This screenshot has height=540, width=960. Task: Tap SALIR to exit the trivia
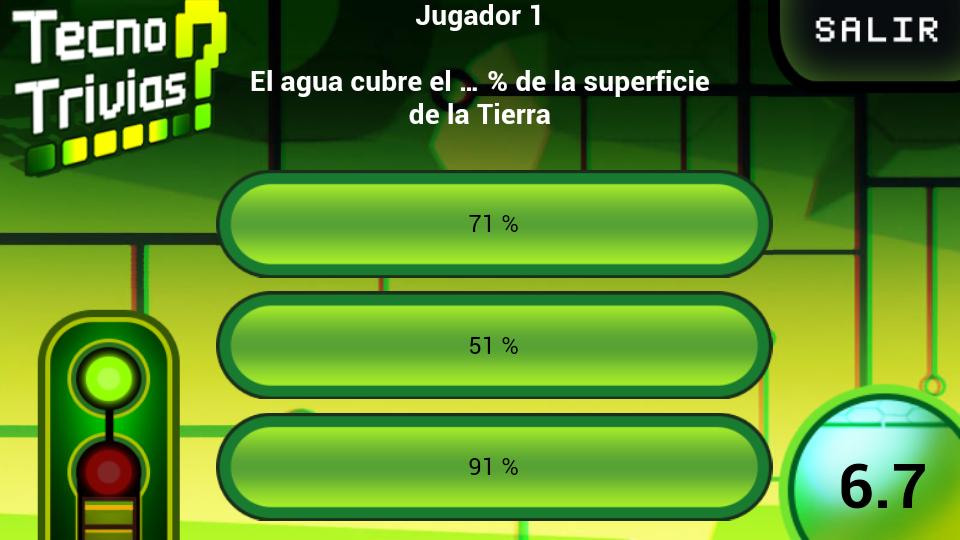[x=876, y=31]
